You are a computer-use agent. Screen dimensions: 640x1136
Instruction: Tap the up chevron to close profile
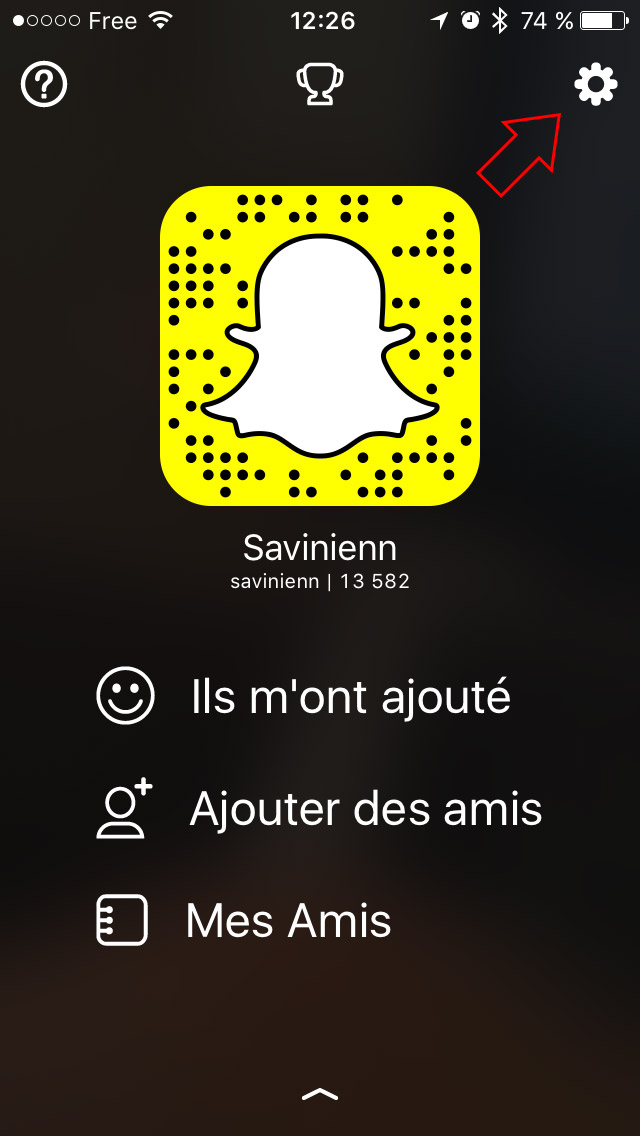pos(320,1095)
